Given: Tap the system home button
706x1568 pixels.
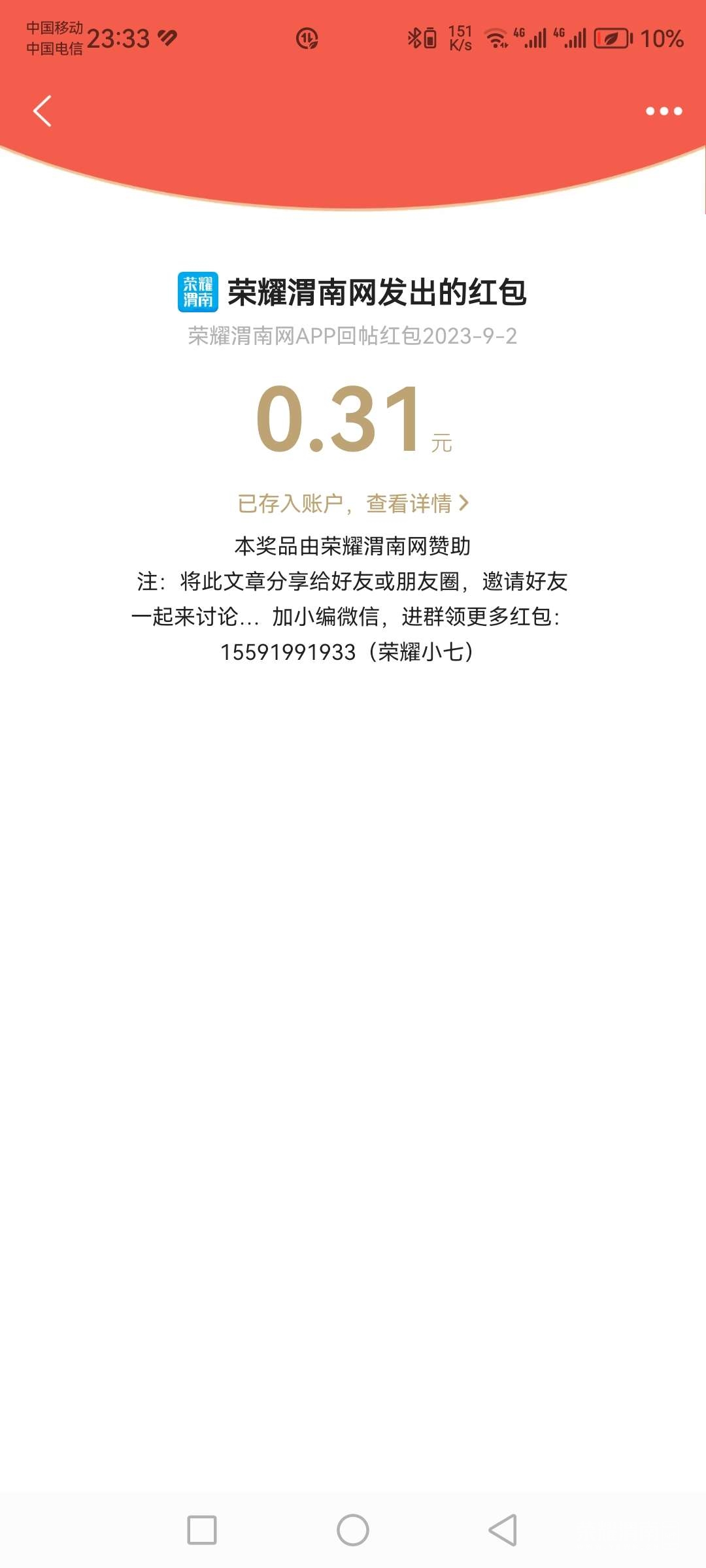Looking at the screenshot, I should (353, 1530).
